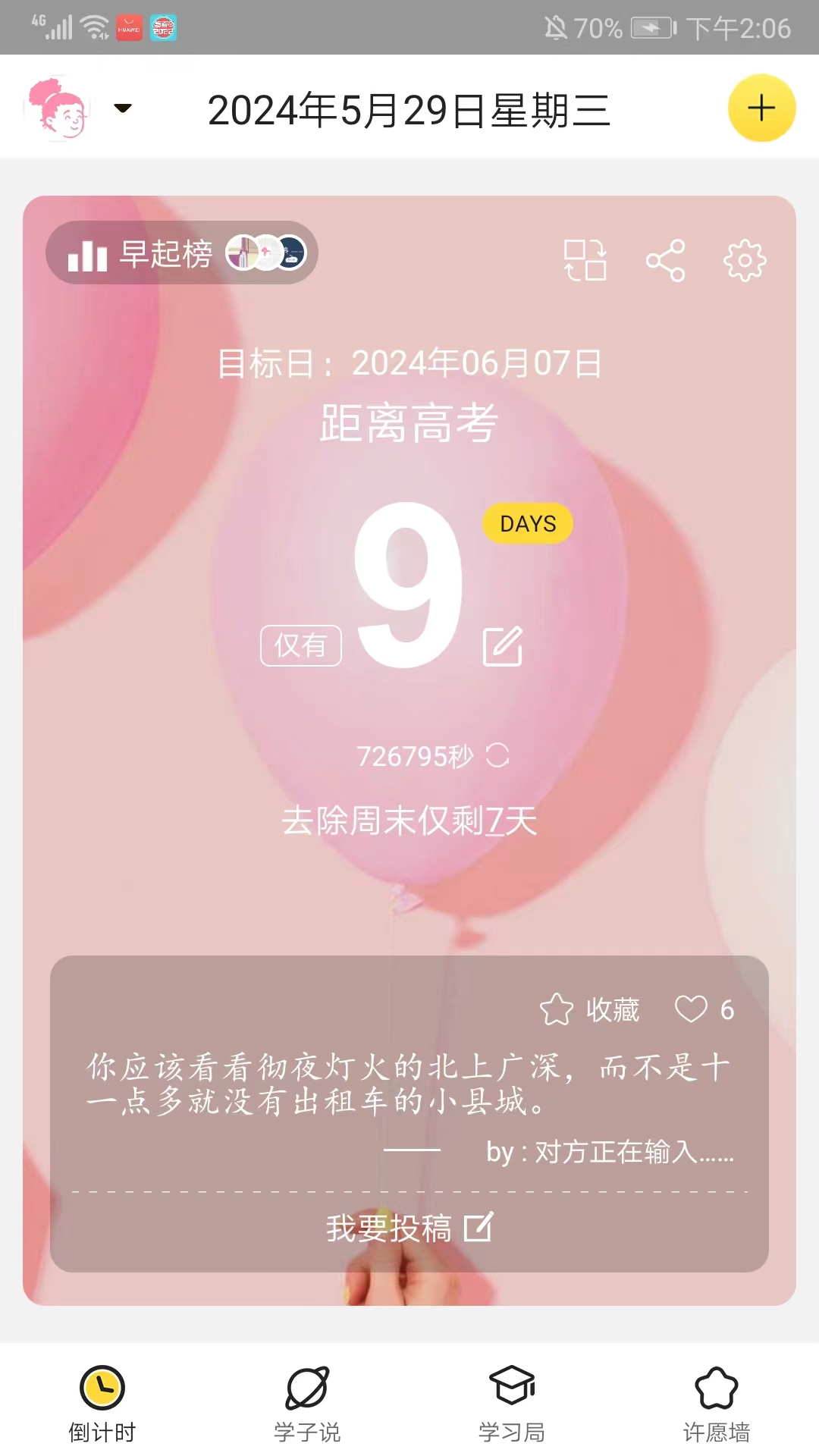This screenshot has height=1456, width=819.
Task: Tap the yellow plus add button
Action: tap(761, 108)
